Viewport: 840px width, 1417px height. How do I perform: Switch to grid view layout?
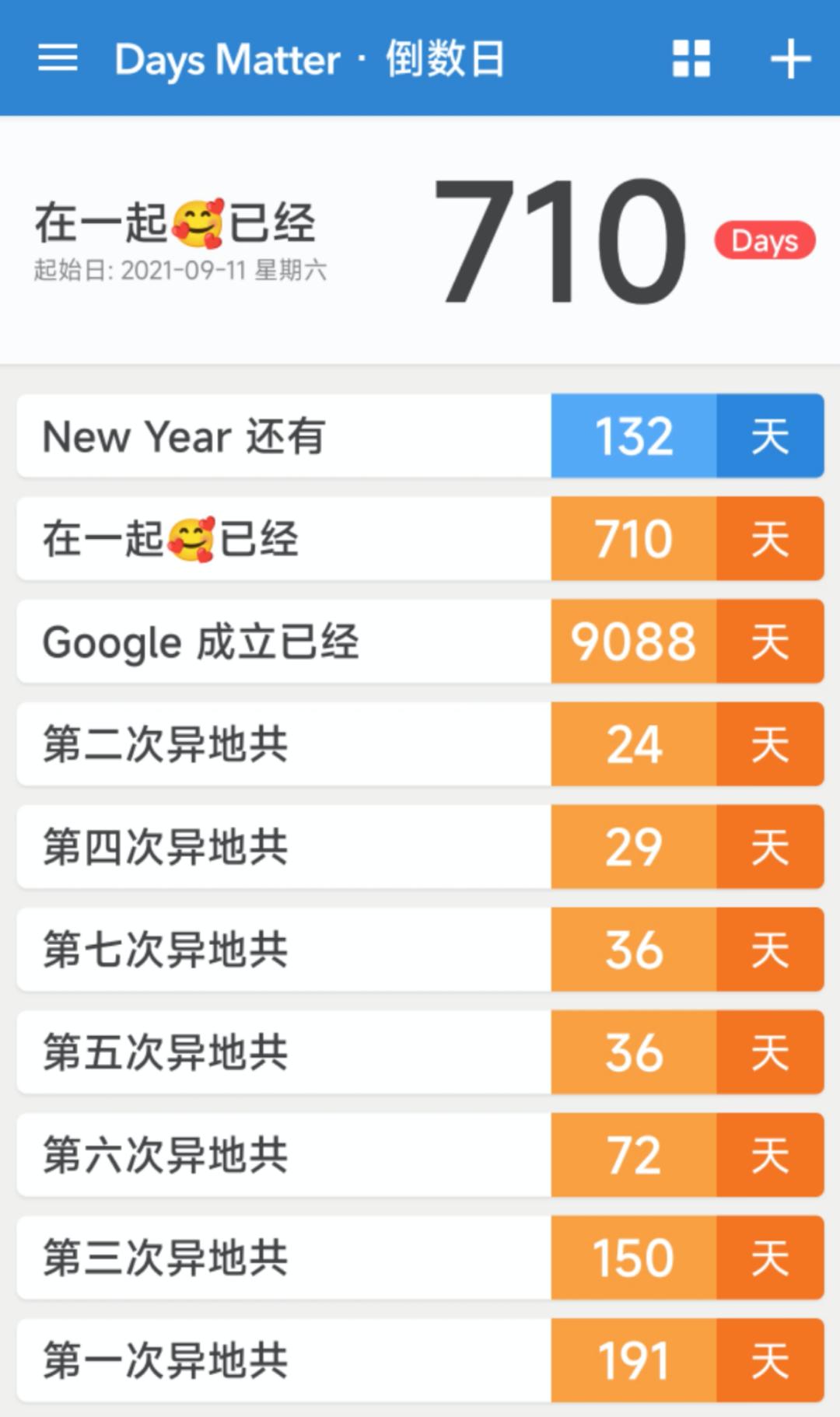(691, 58)
